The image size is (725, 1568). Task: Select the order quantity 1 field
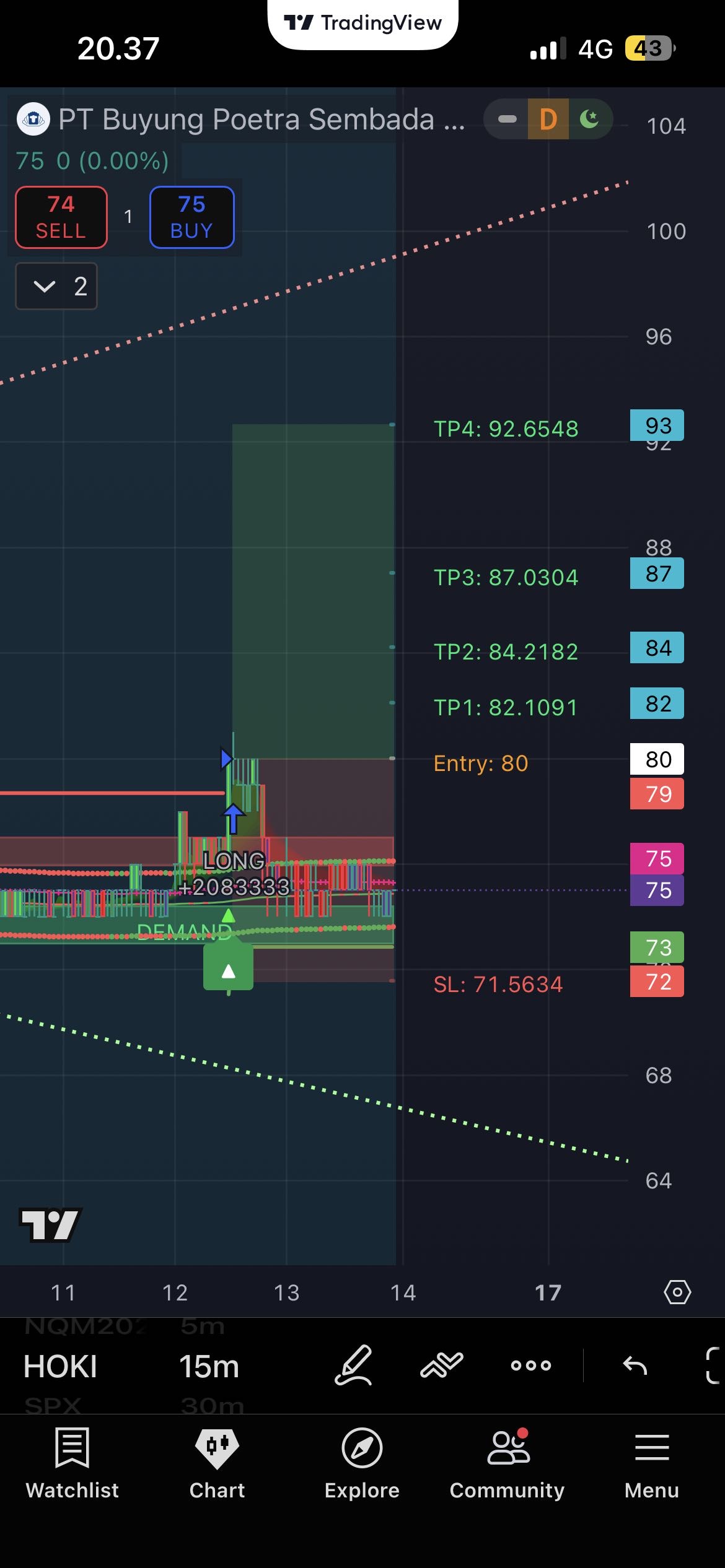128,217
